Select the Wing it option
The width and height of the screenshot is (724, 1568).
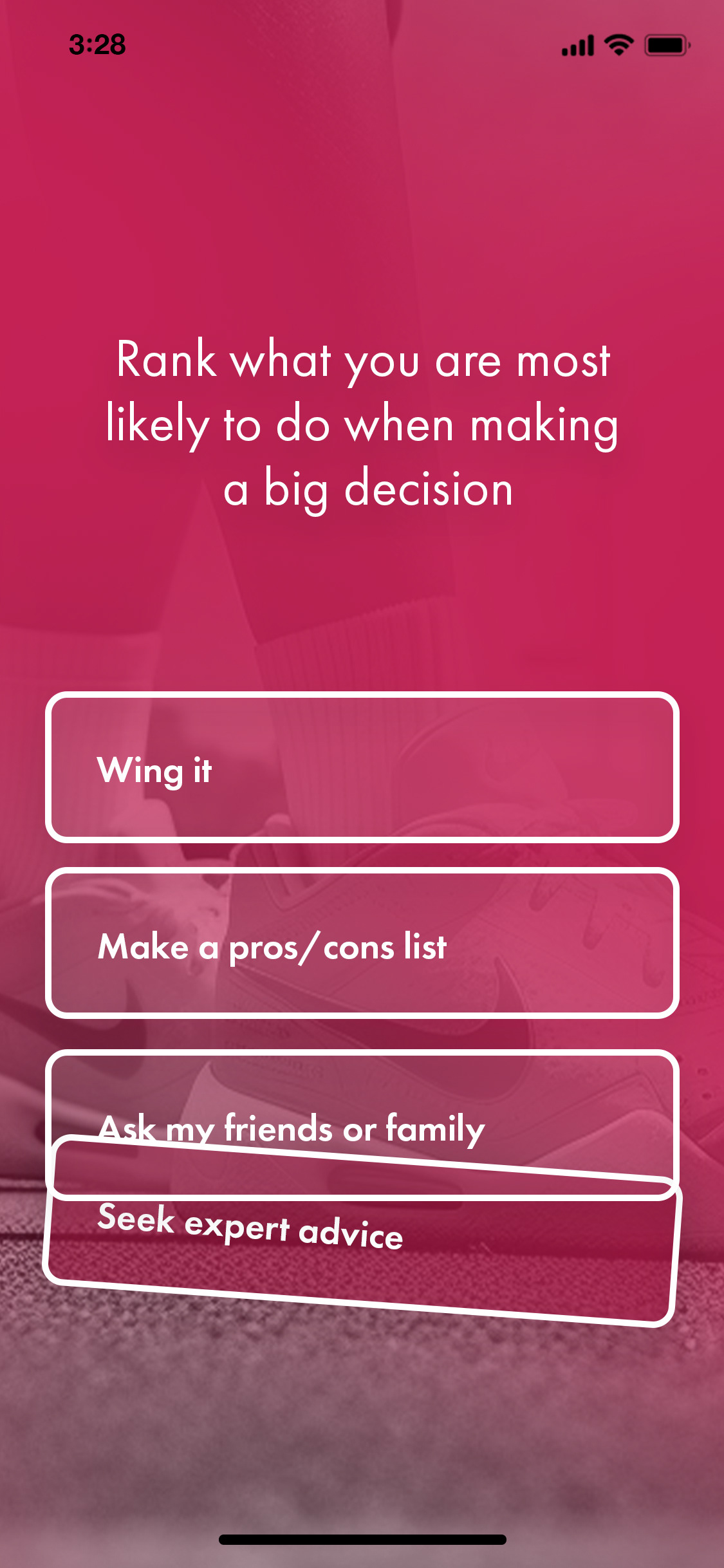362,767
